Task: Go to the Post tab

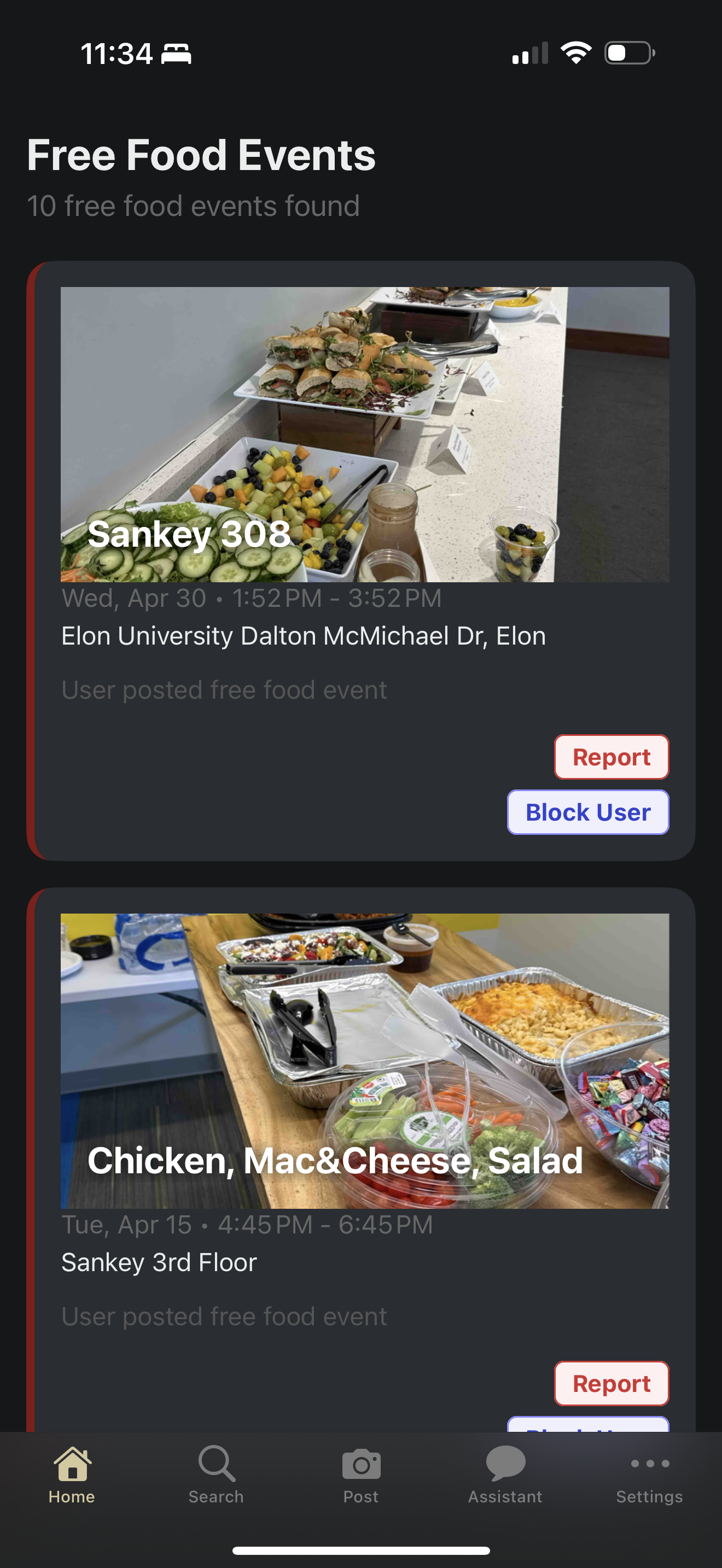Action: click(361, 1475)
